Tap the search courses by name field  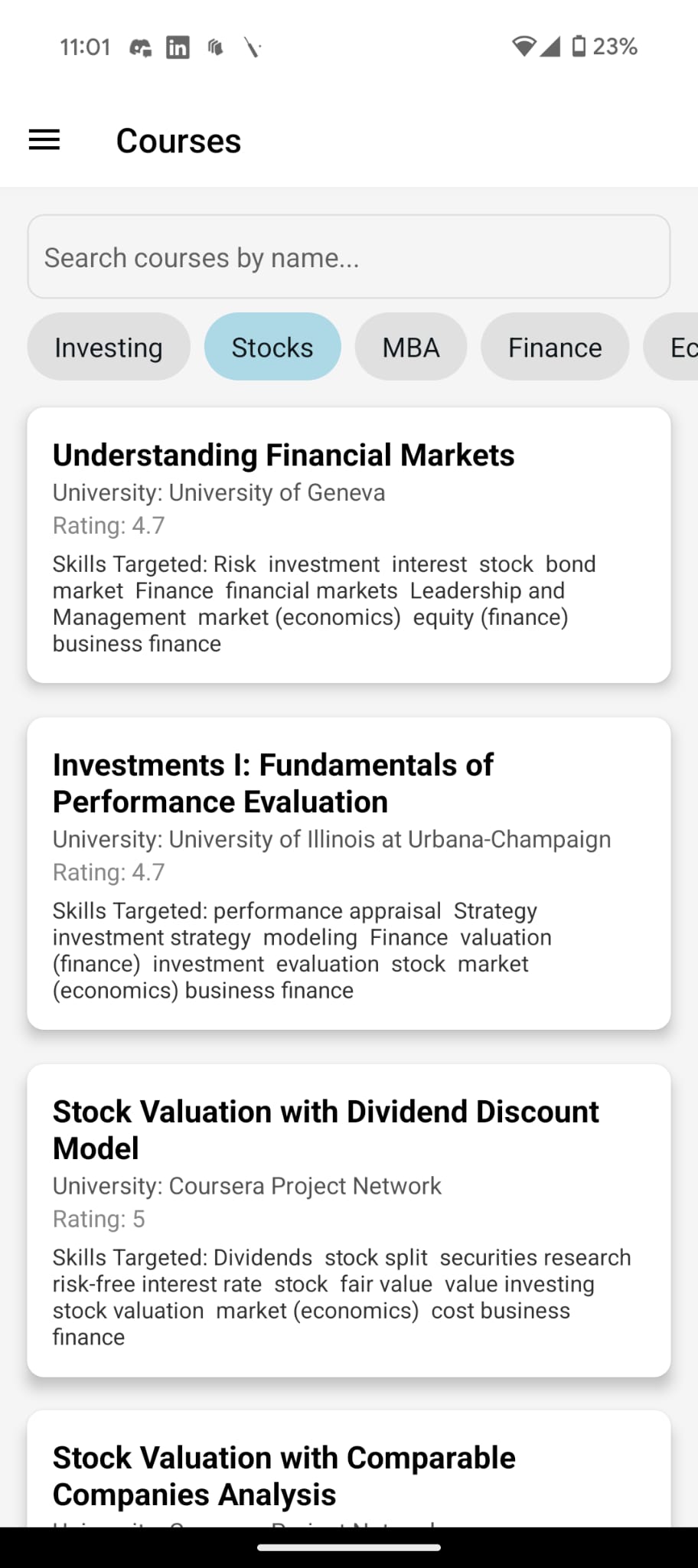[x=349, y=256]
